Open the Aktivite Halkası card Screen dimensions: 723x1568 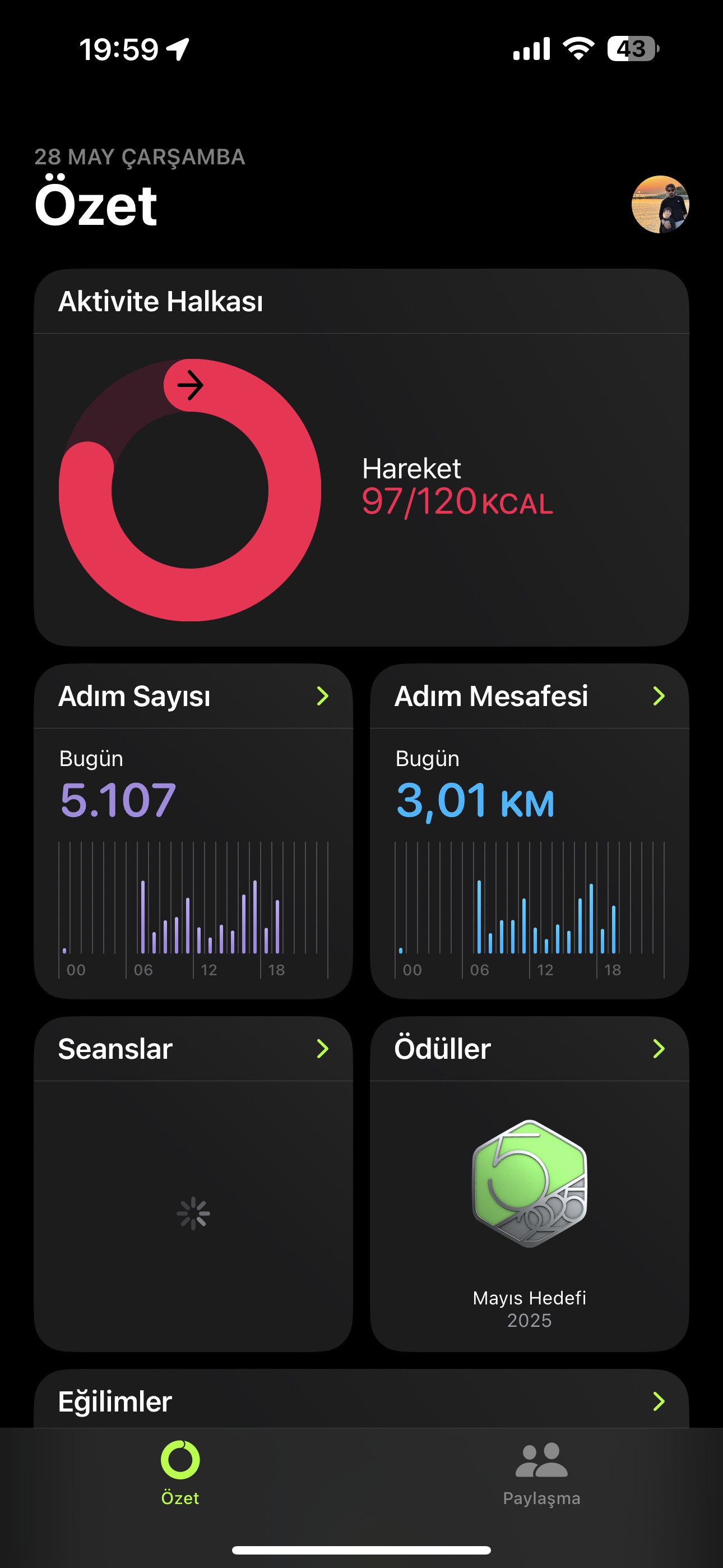pyautogui.click(x=361, y=457)
